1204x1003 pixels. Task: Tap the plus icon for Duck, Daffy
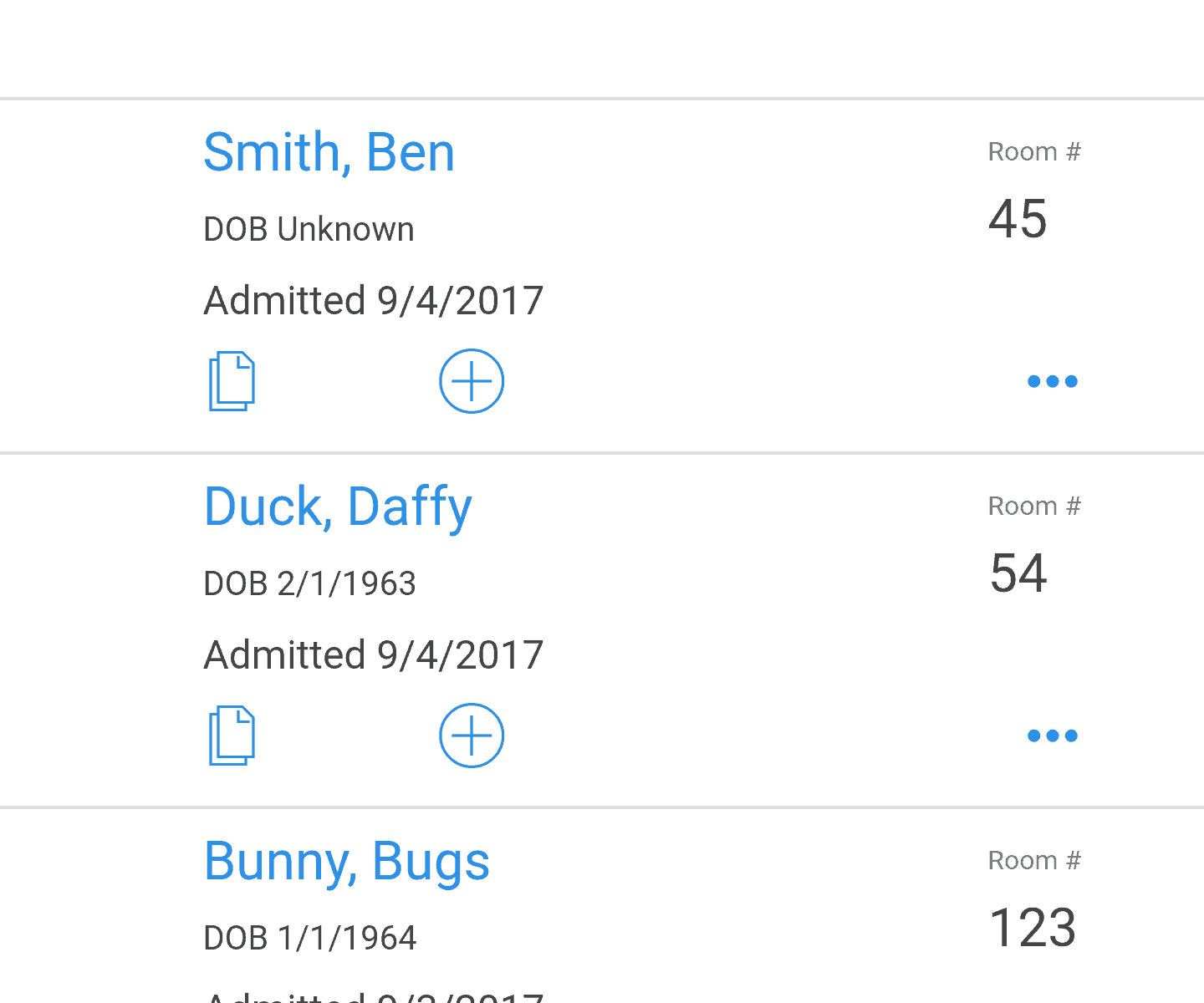click(472, 736)
